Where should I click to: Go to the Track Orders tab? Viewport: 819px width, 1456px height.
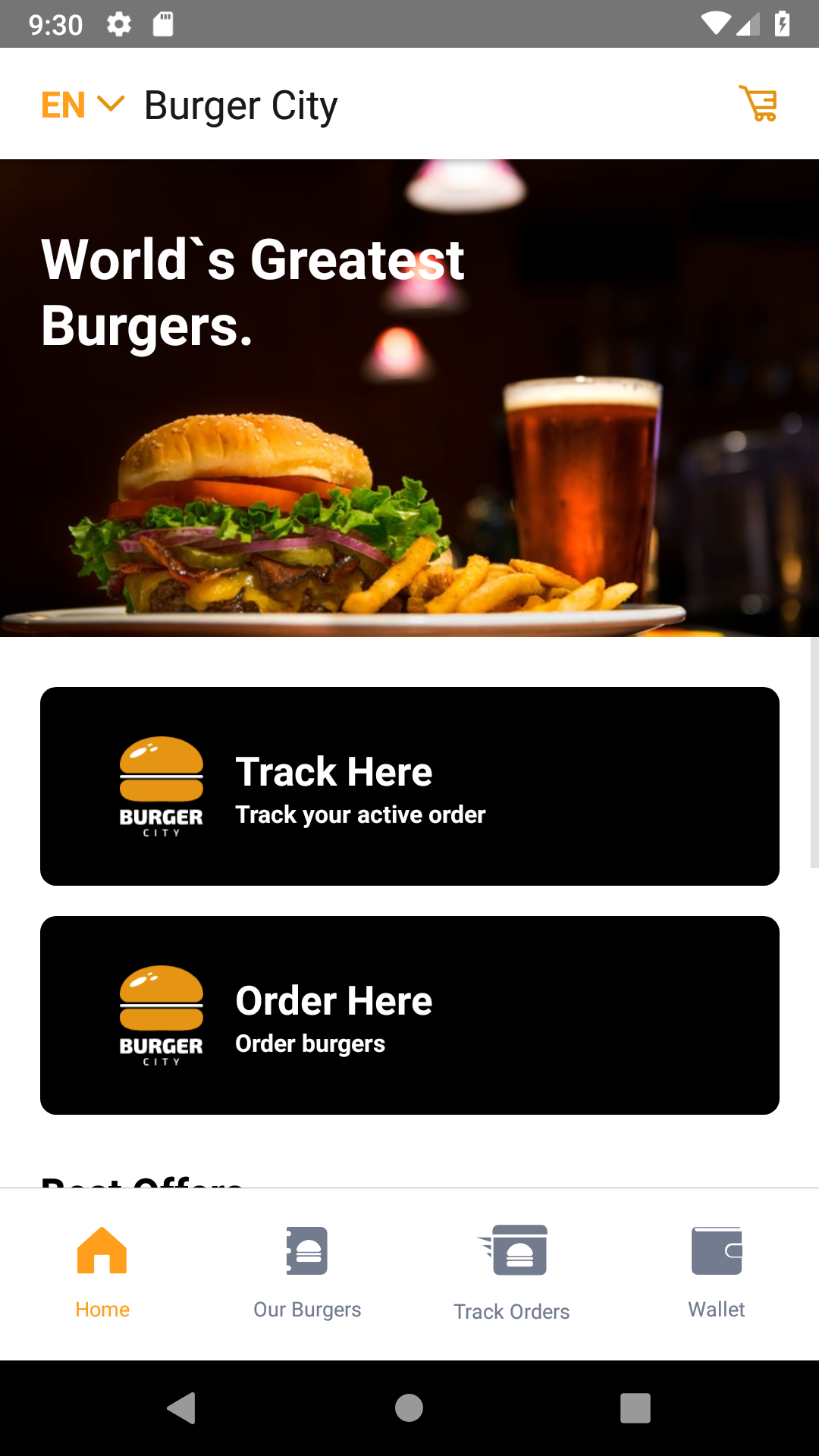[x=512, y=1273]
